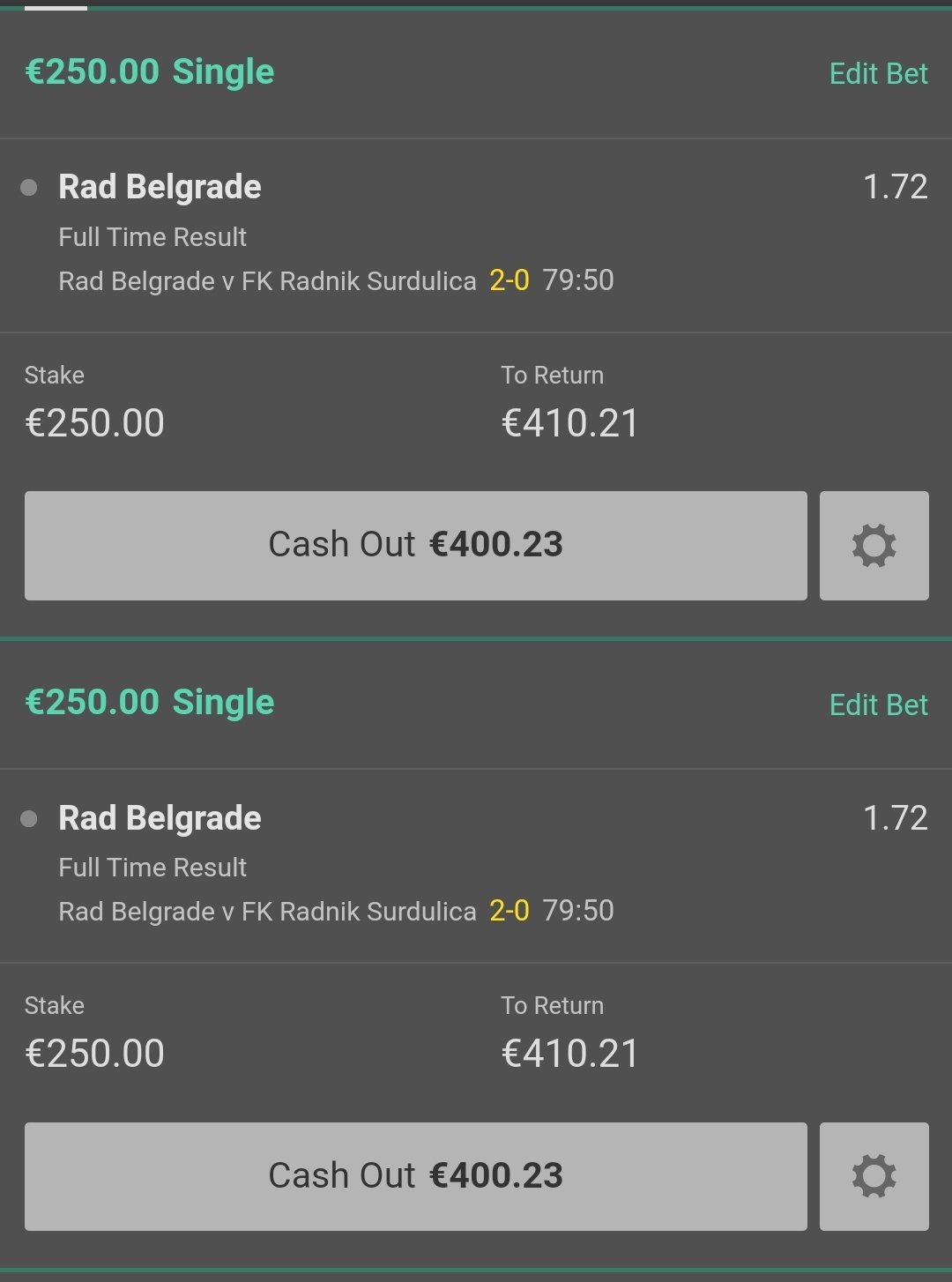Edit the first Rad Belgrade bet

click(878, 74)
